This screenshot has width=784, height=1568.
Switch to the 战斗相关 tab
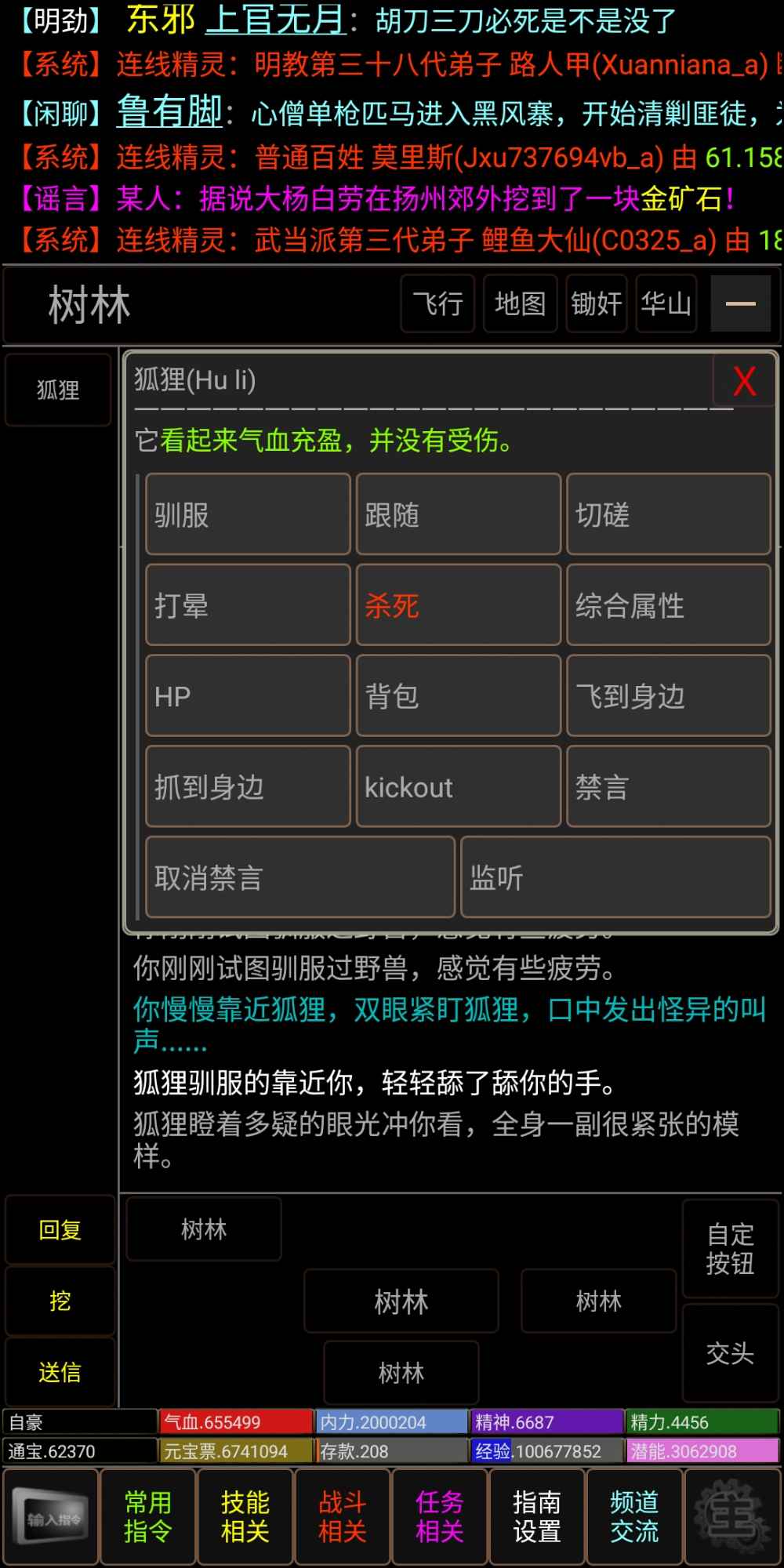point(343,1516)
